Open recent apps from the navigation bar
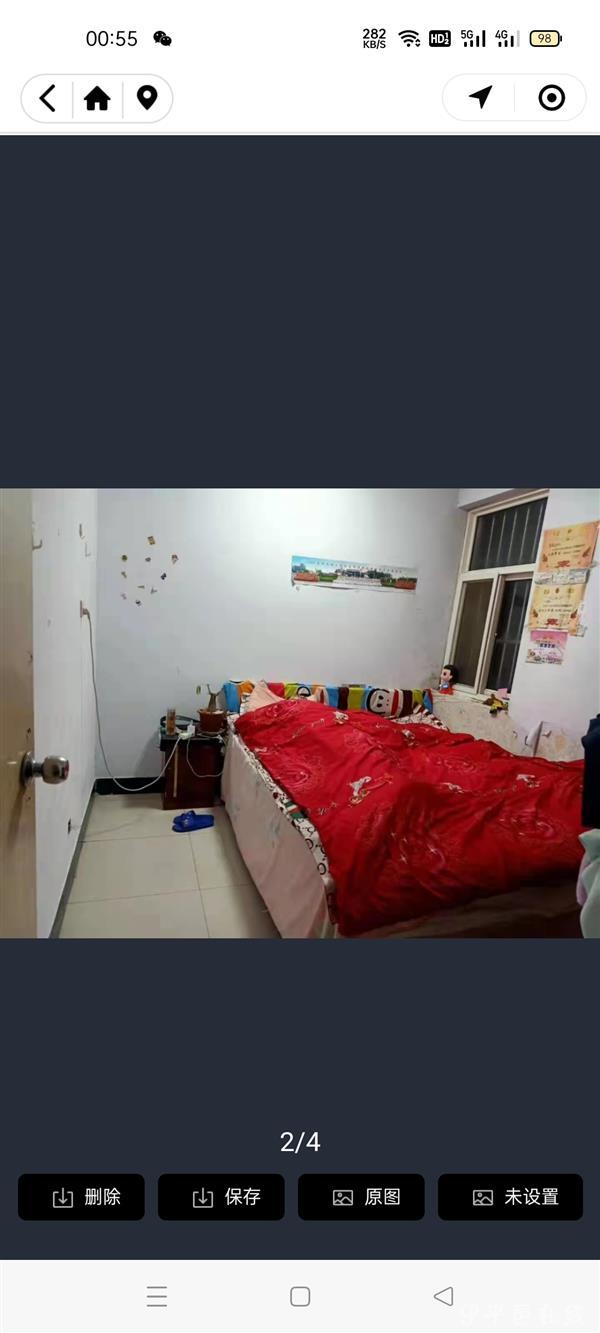 (x=157, y=1297)
